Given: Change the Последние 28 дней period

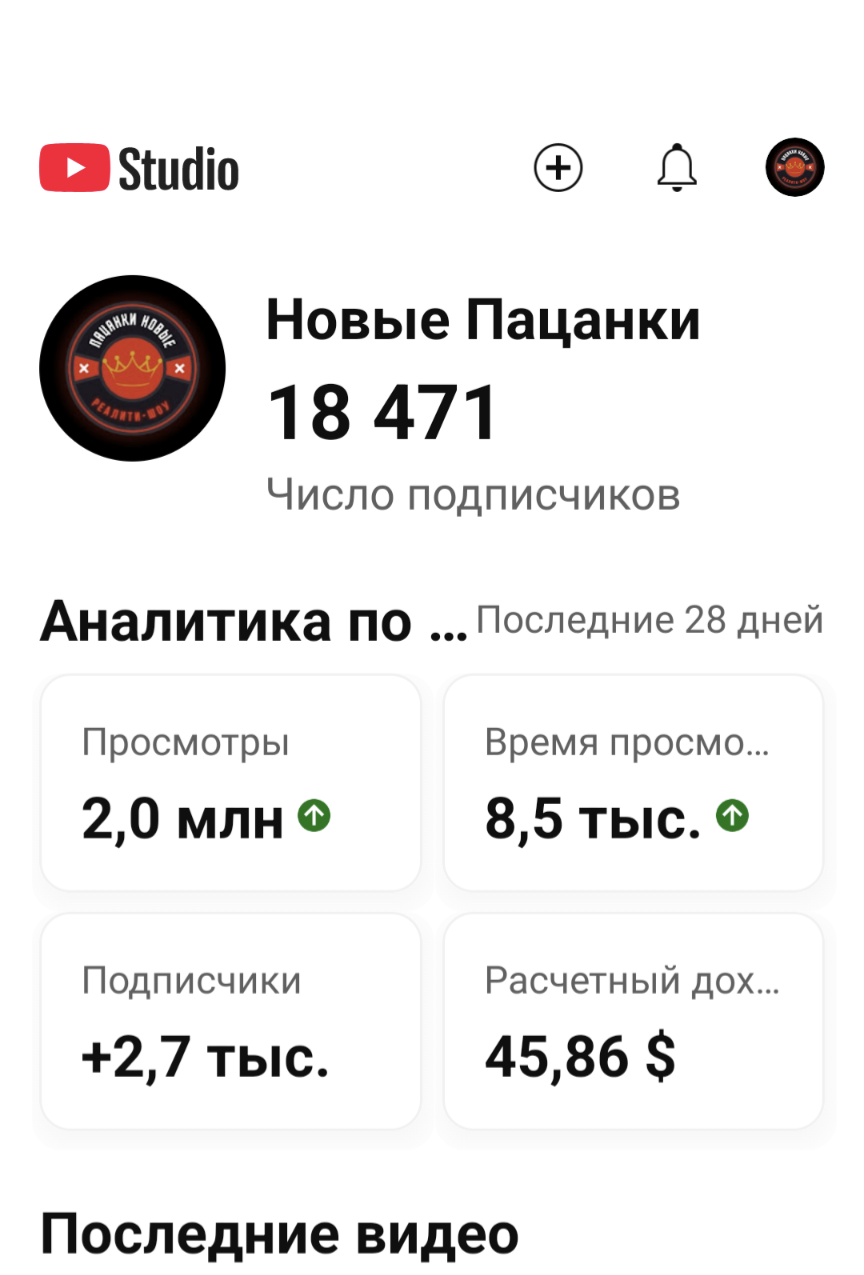Looking at the screenshot, I should click(x=650, y=620).
